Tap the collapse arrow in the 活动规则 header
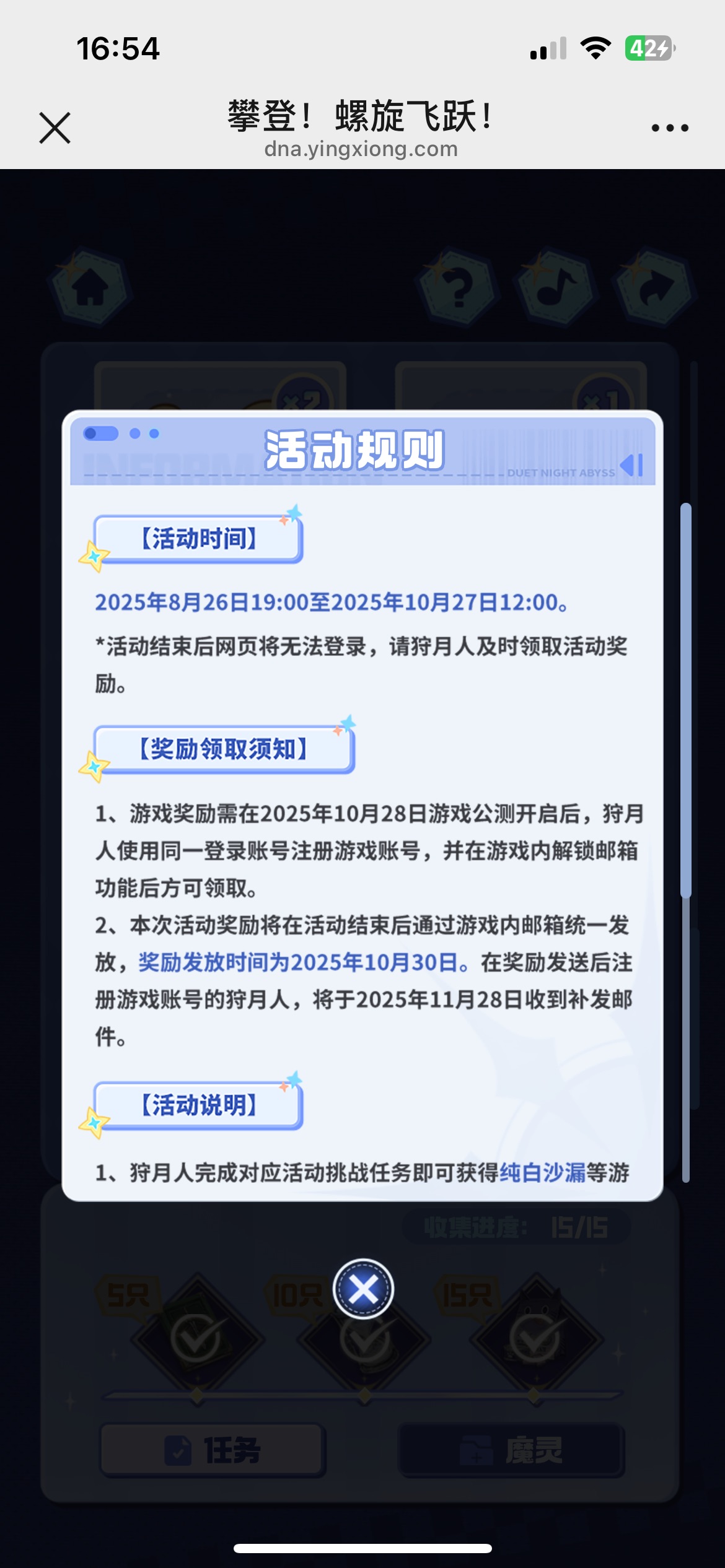The width and height of the screenshot is (725, 1568). (x=631, y=465)
